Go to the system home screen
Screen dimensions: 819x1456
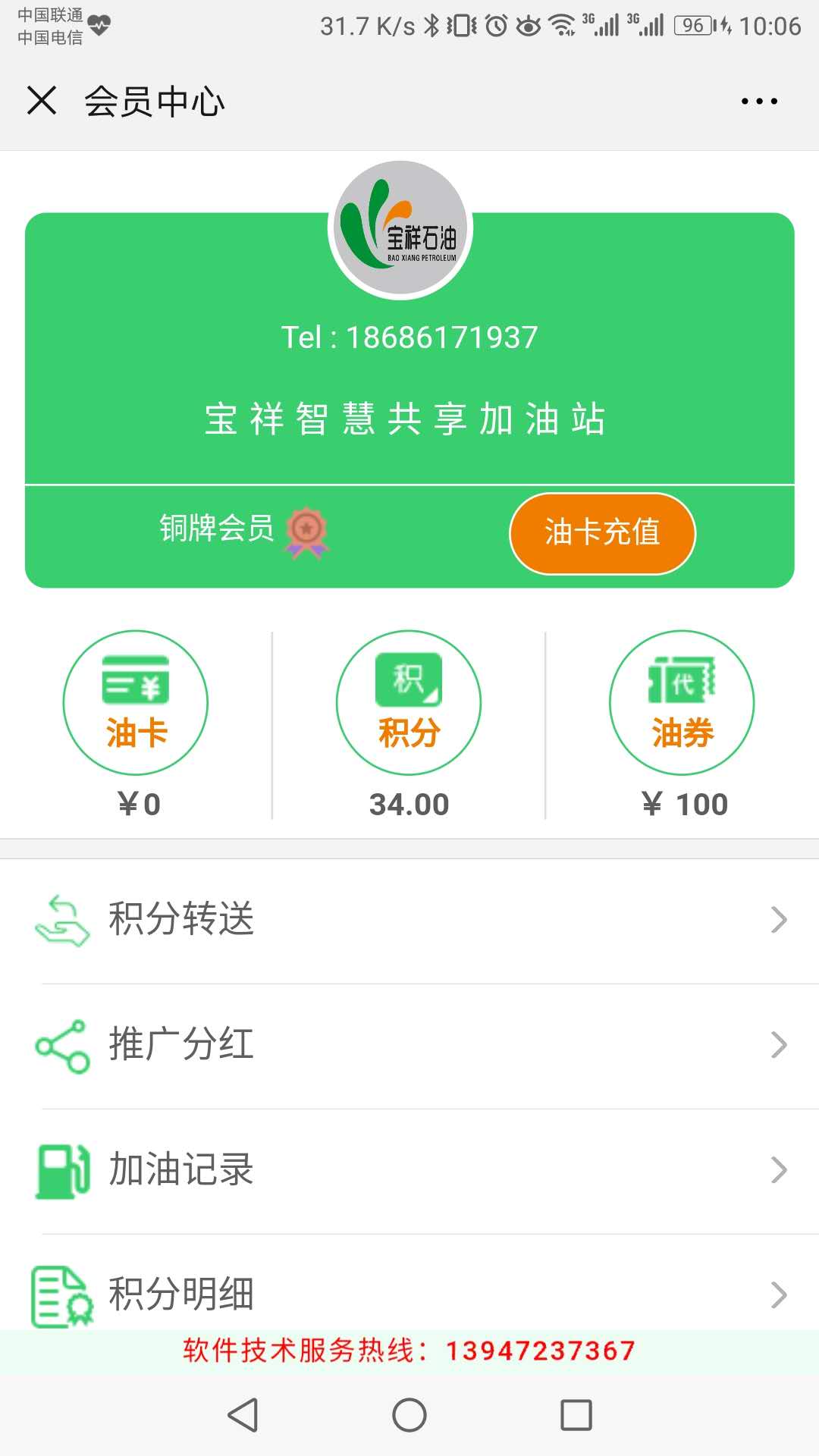(x=409, y=1415)
